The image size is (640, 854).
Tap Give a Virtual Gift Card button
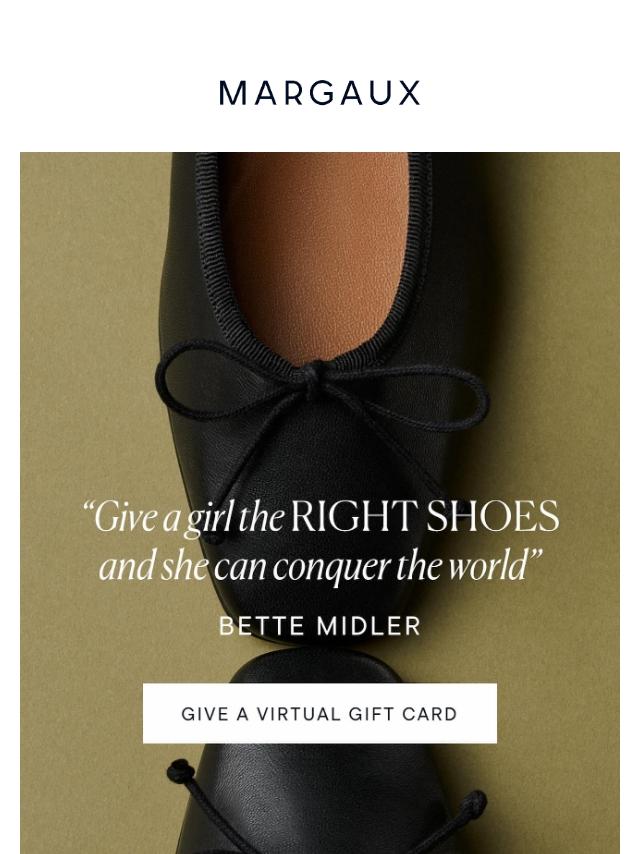coord(319,714)
